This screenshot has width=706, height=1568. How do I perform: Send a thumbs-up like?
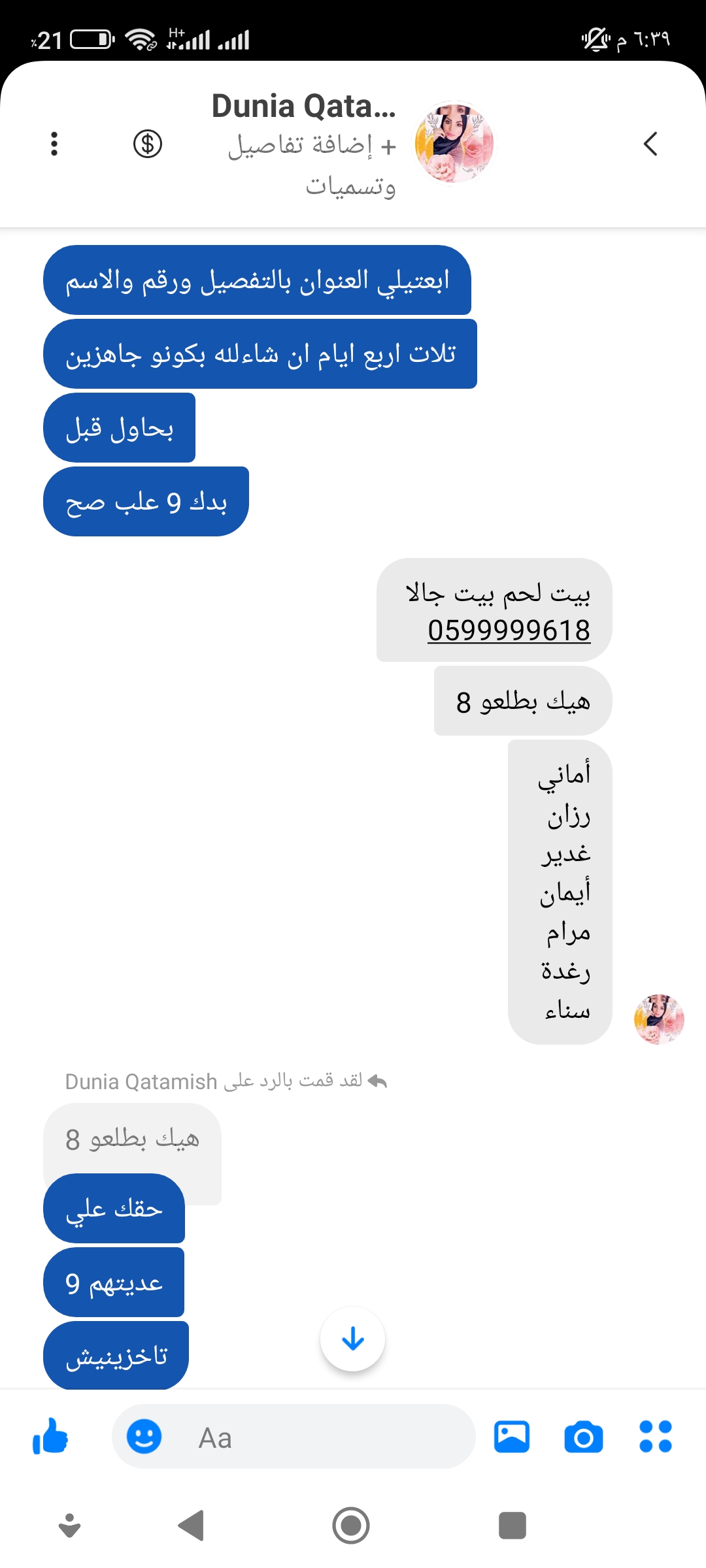coord(50,1437)
